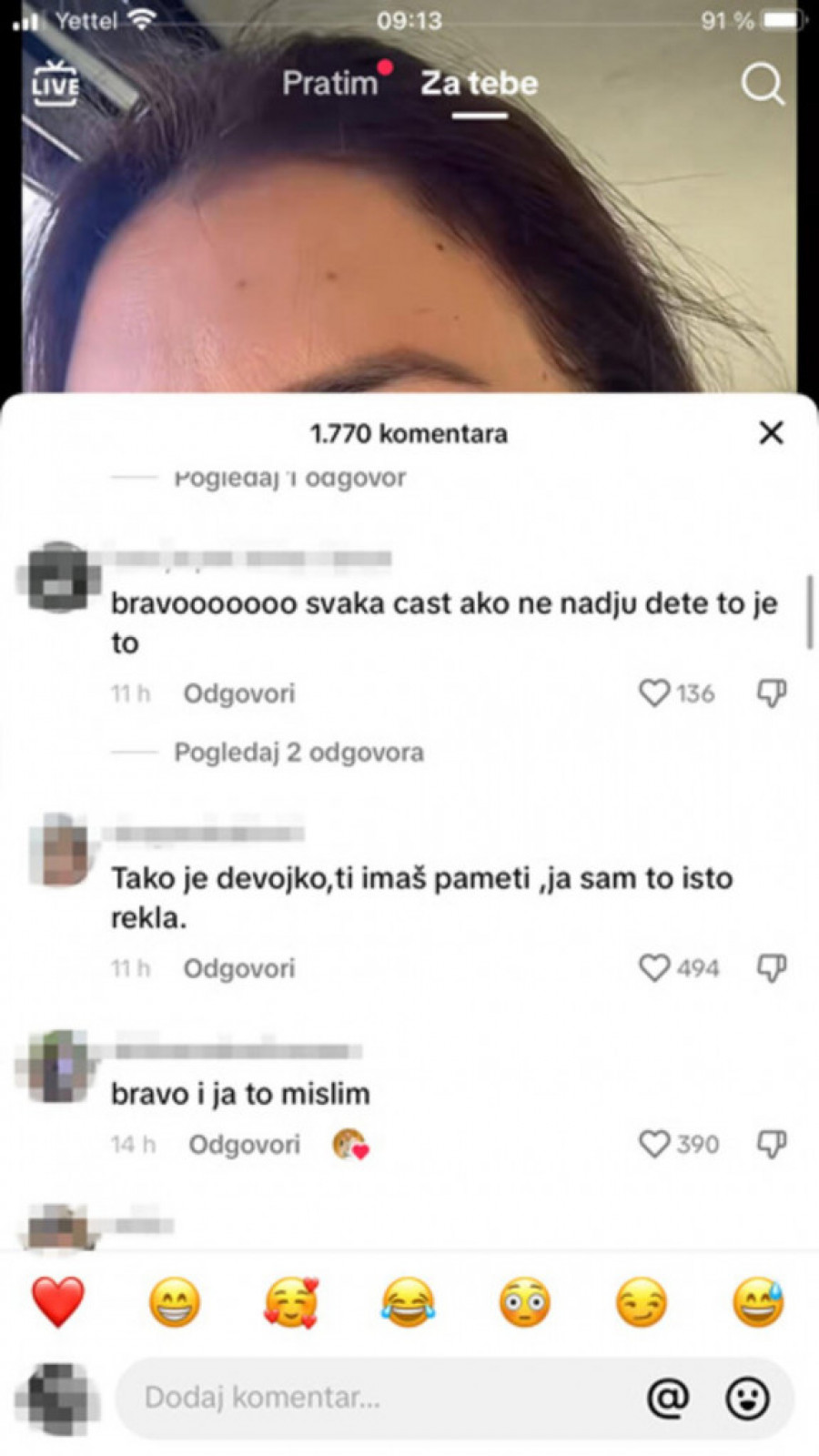Switch to the Pratim tab
The image size is (819, 1456).
pyautogui.click(x=329, y=84)
